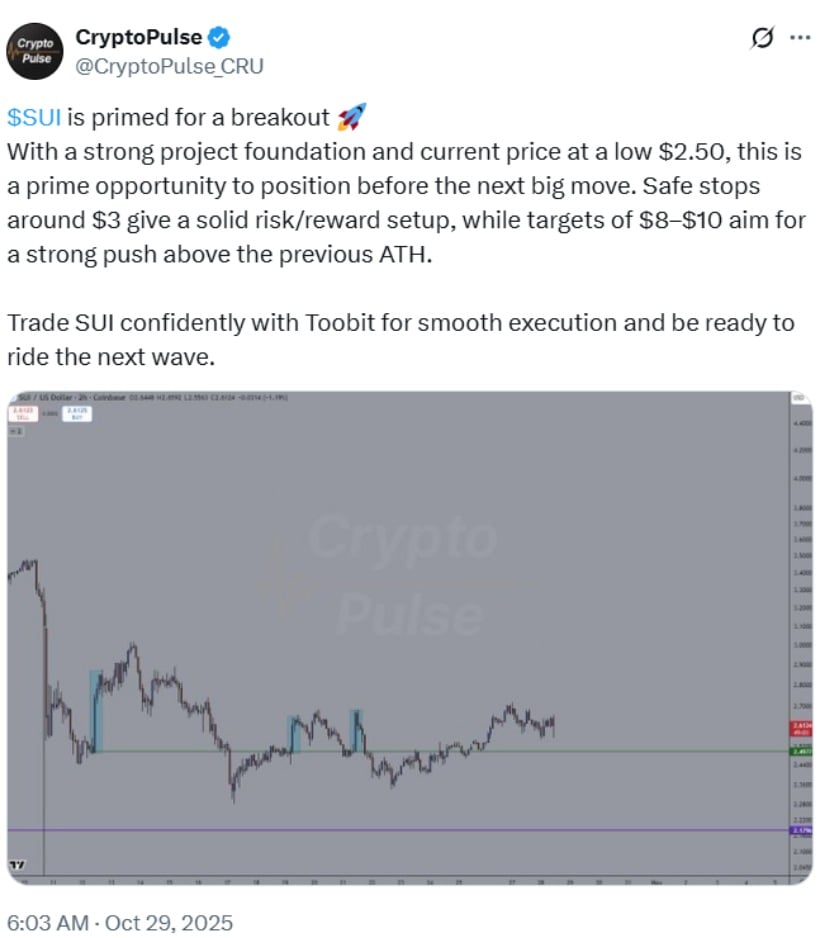The width and height of the screenshot is (825, 938).
Task: Open the $SUI cashtag link
Action: 34,117
